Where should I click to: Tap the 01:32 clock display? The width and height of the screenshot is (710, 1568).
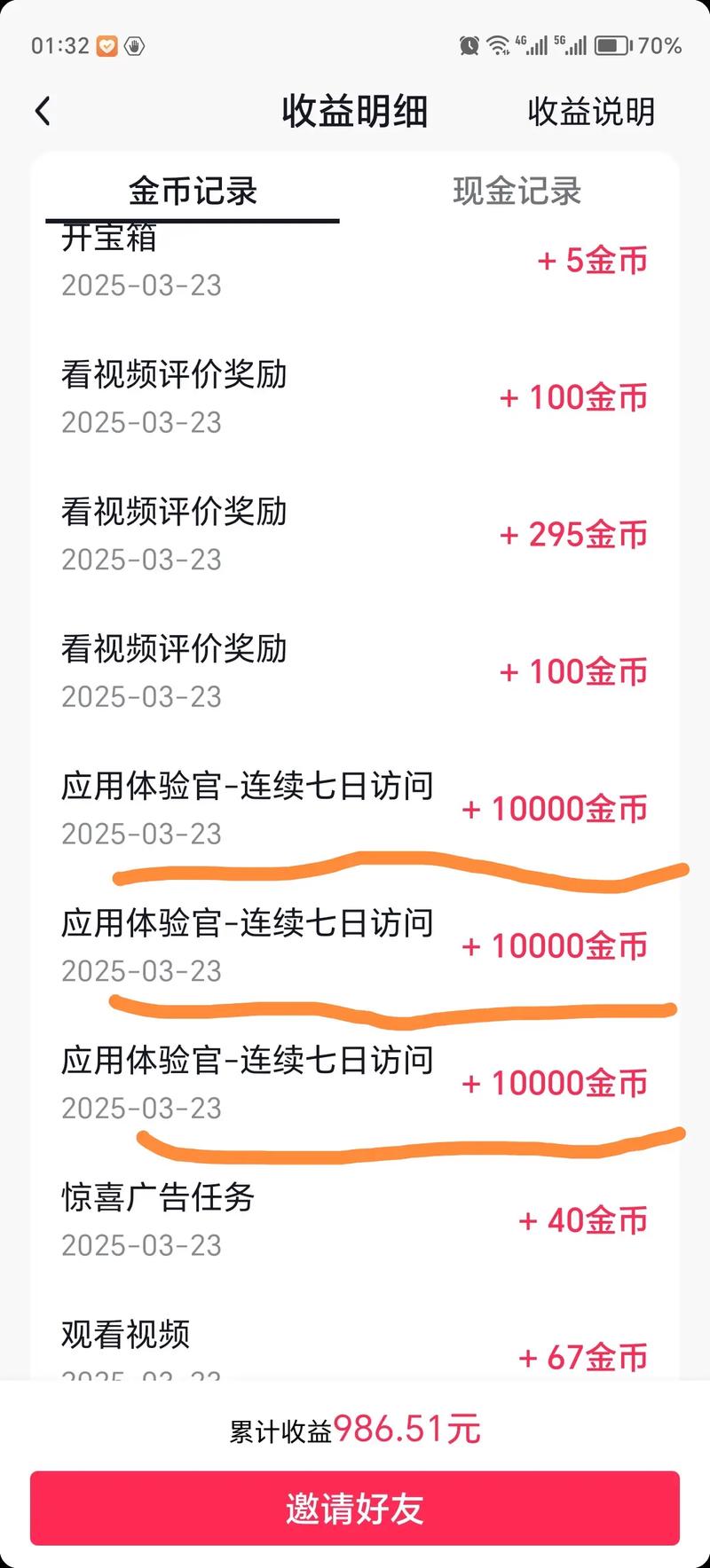tap(59, 45)
